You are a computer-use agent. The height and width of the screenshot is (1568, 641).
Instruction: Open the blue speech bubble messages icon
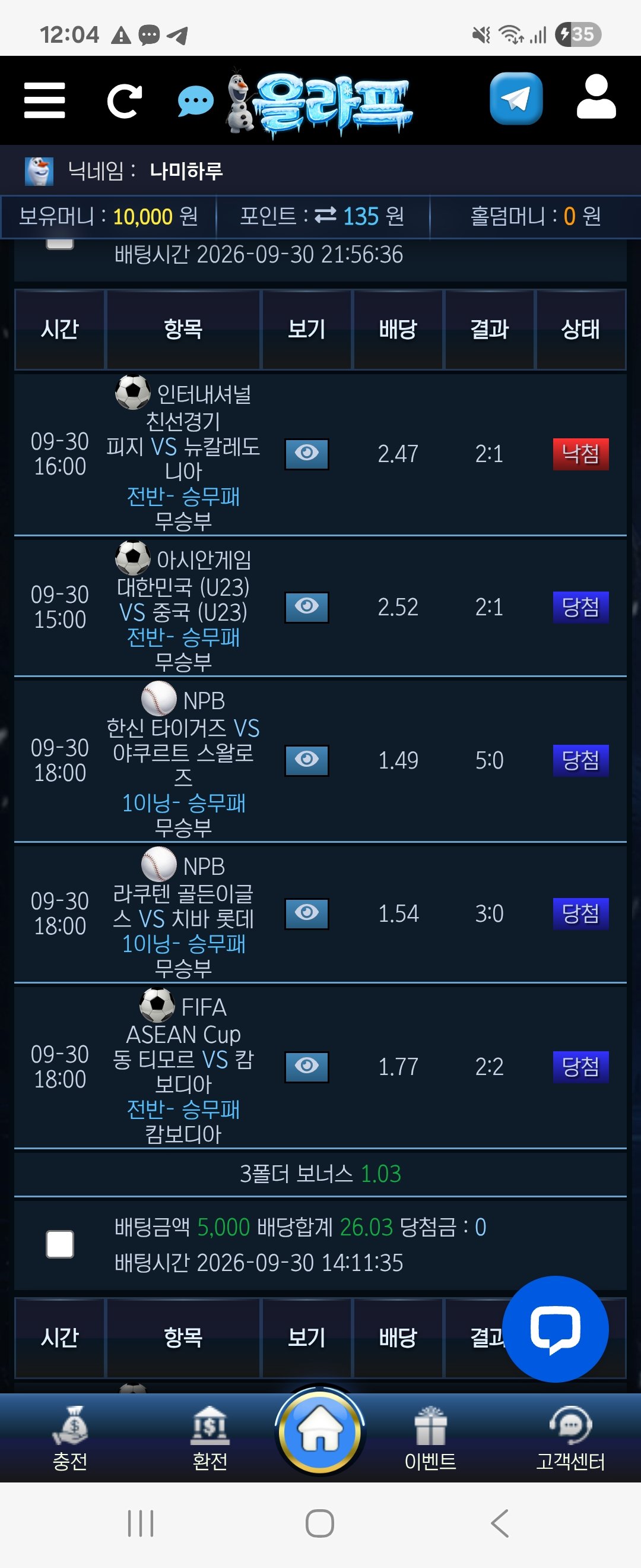coord(195,100)
